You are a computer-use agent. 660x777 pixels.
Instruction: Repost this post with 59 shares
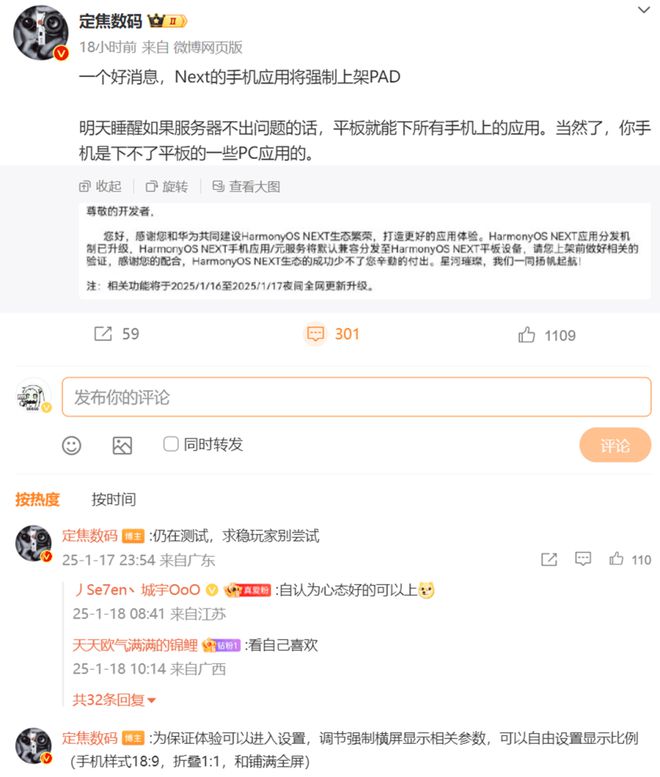(x=116, y=334)
